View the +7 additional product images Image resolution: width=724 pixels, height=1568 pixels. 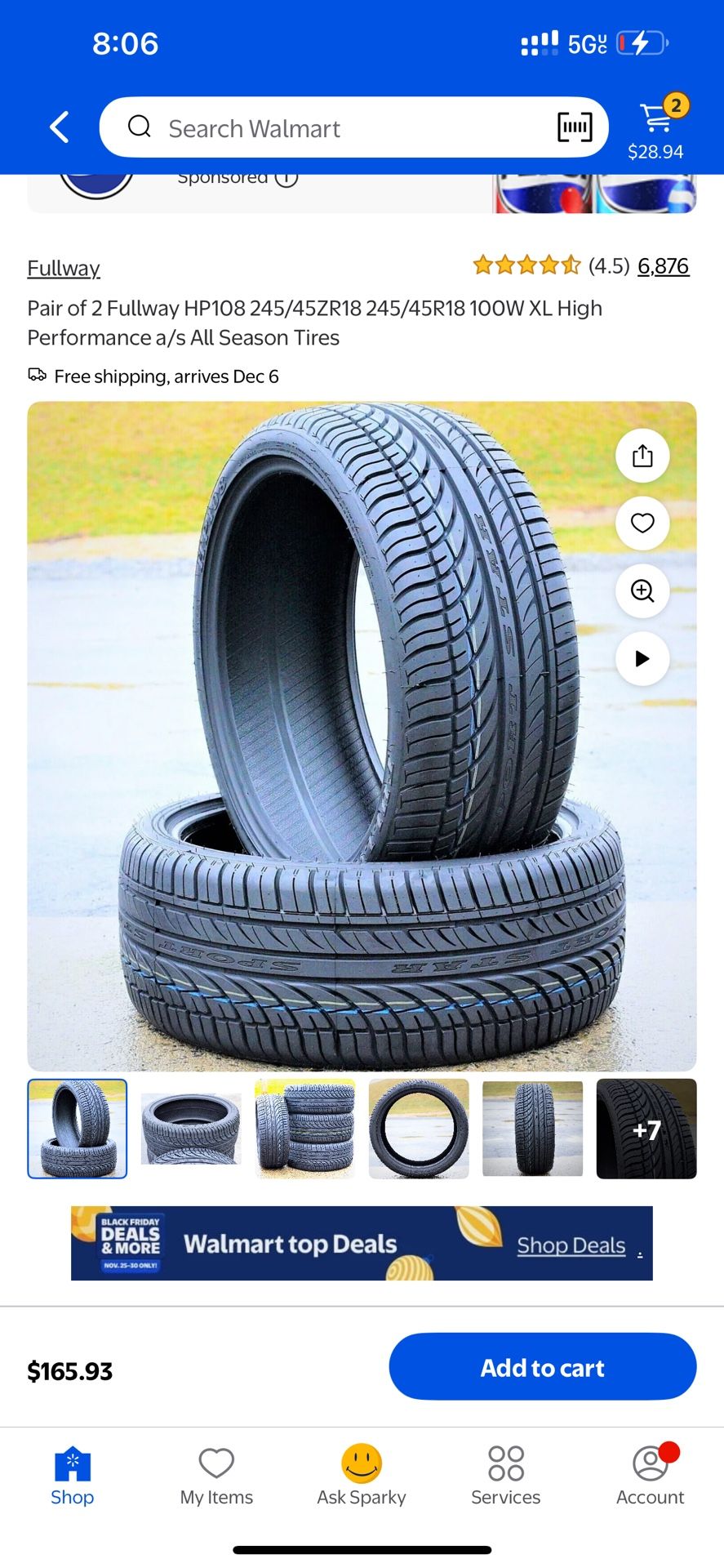pyautogui.click(x=646, y=1129)
